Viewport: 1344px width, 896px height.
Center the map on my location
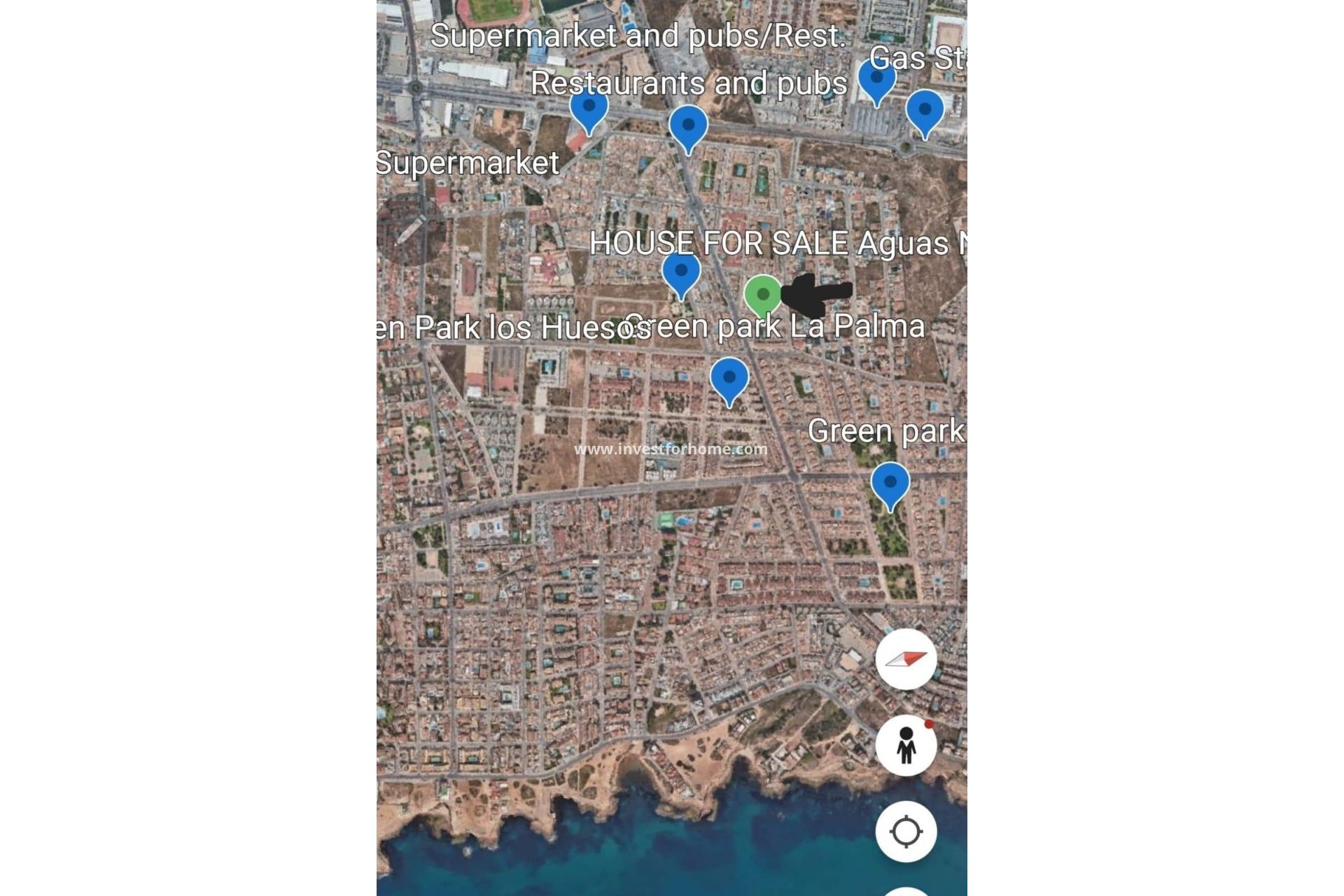point(906,831)
